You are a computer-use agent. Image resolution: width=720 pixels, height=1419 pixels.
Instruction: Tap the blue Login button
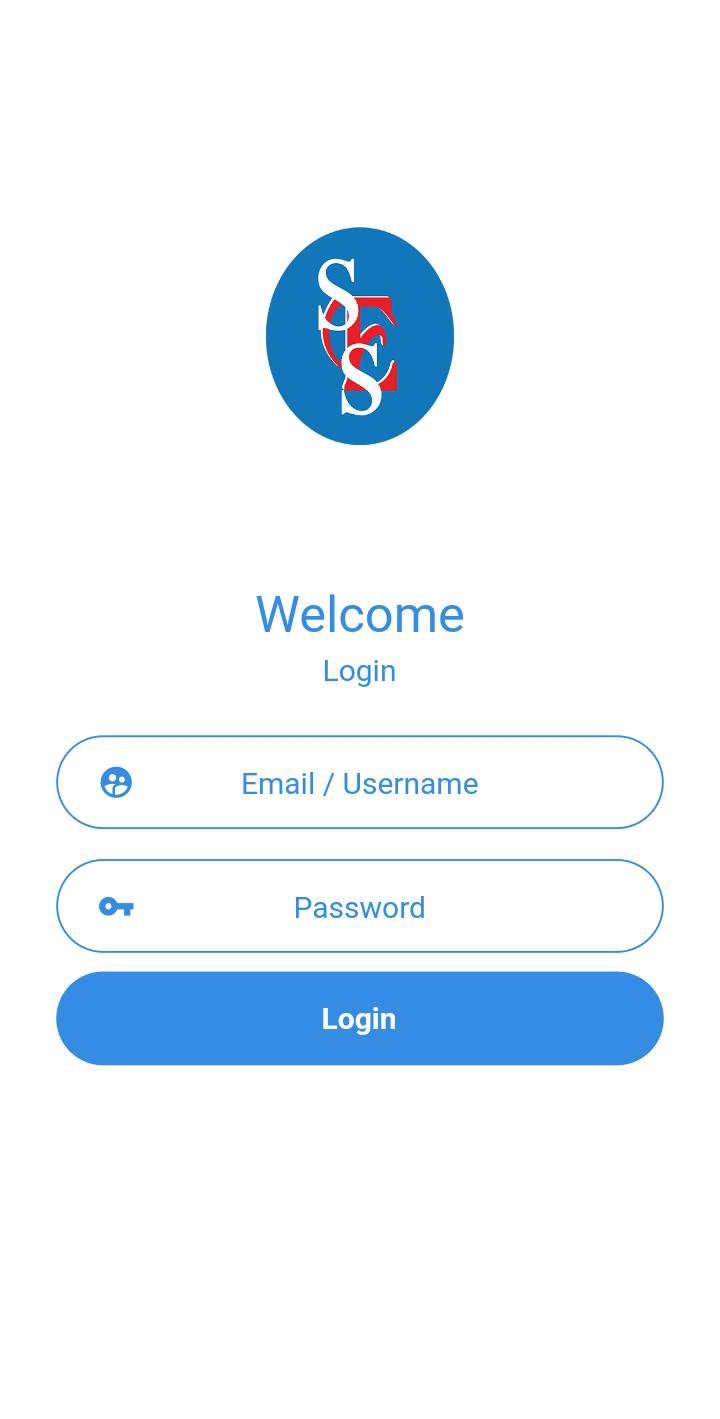[x=360, y=1019]
